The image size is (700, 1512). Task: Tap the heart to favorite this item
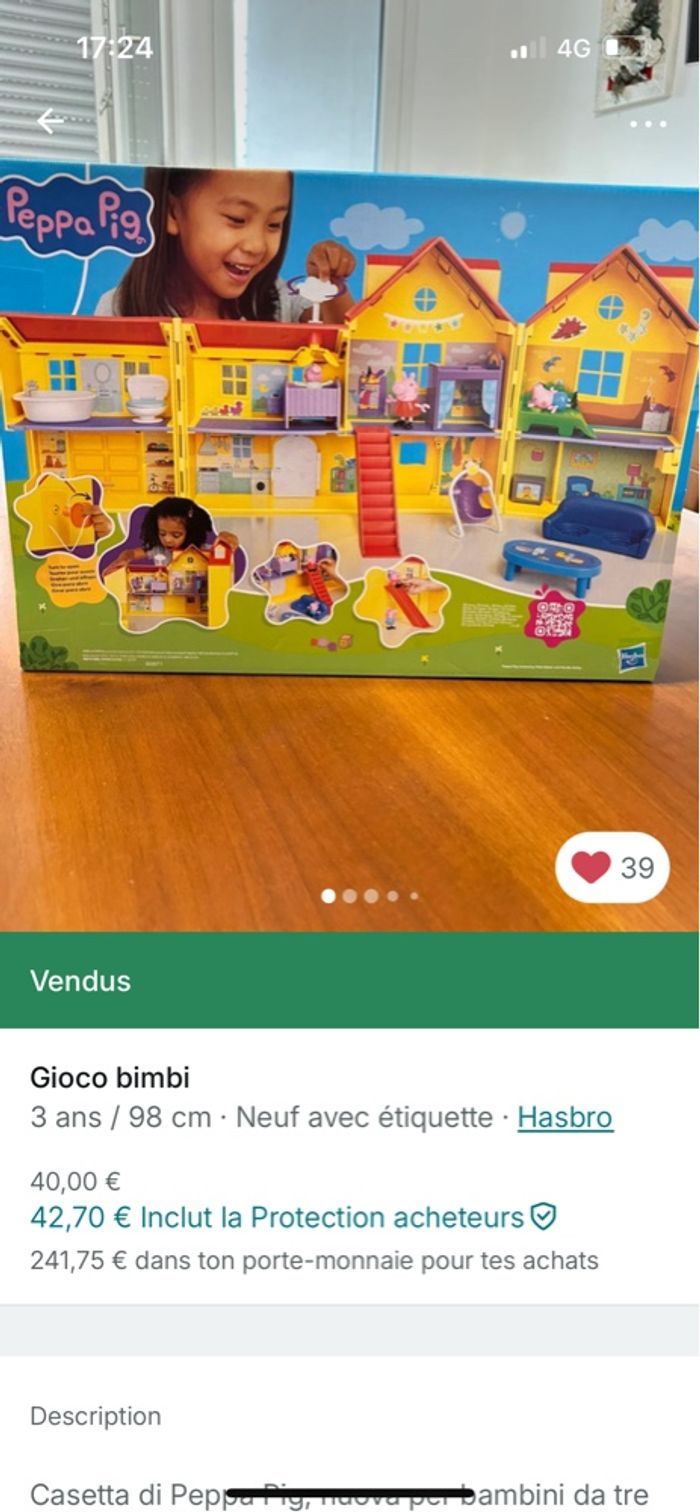[x=592, y=867]
